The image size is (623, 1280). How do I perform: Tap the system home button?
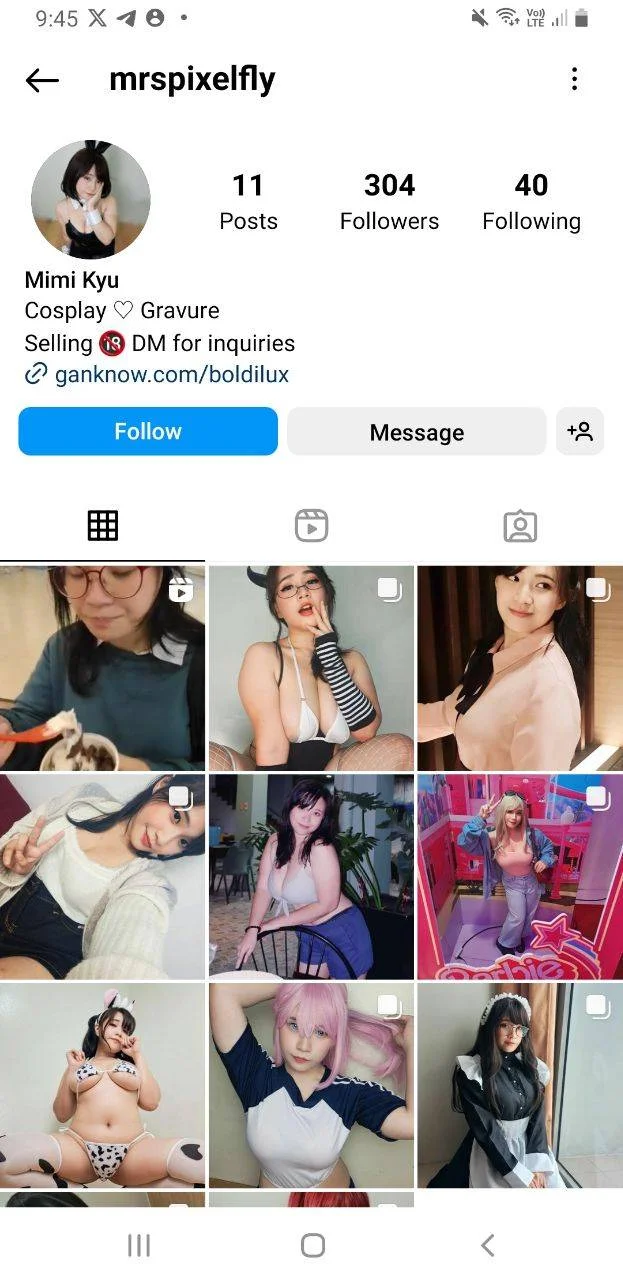coord(313,1244)
